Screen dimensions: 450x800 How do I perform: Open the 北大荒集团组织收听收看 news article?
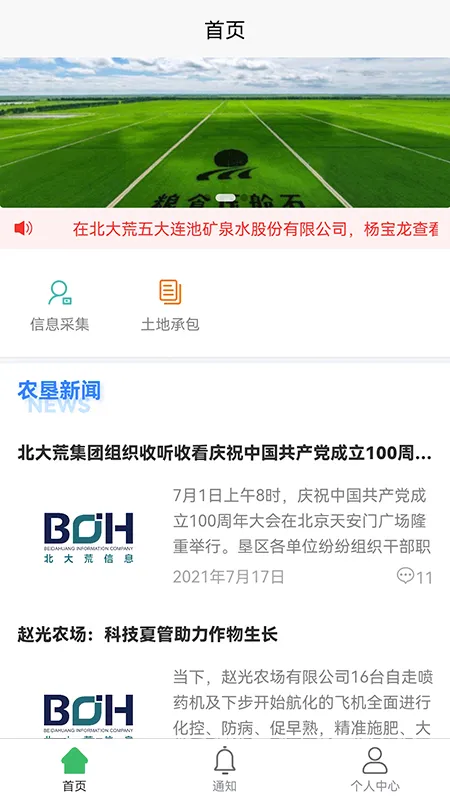[x=225, y=515]
